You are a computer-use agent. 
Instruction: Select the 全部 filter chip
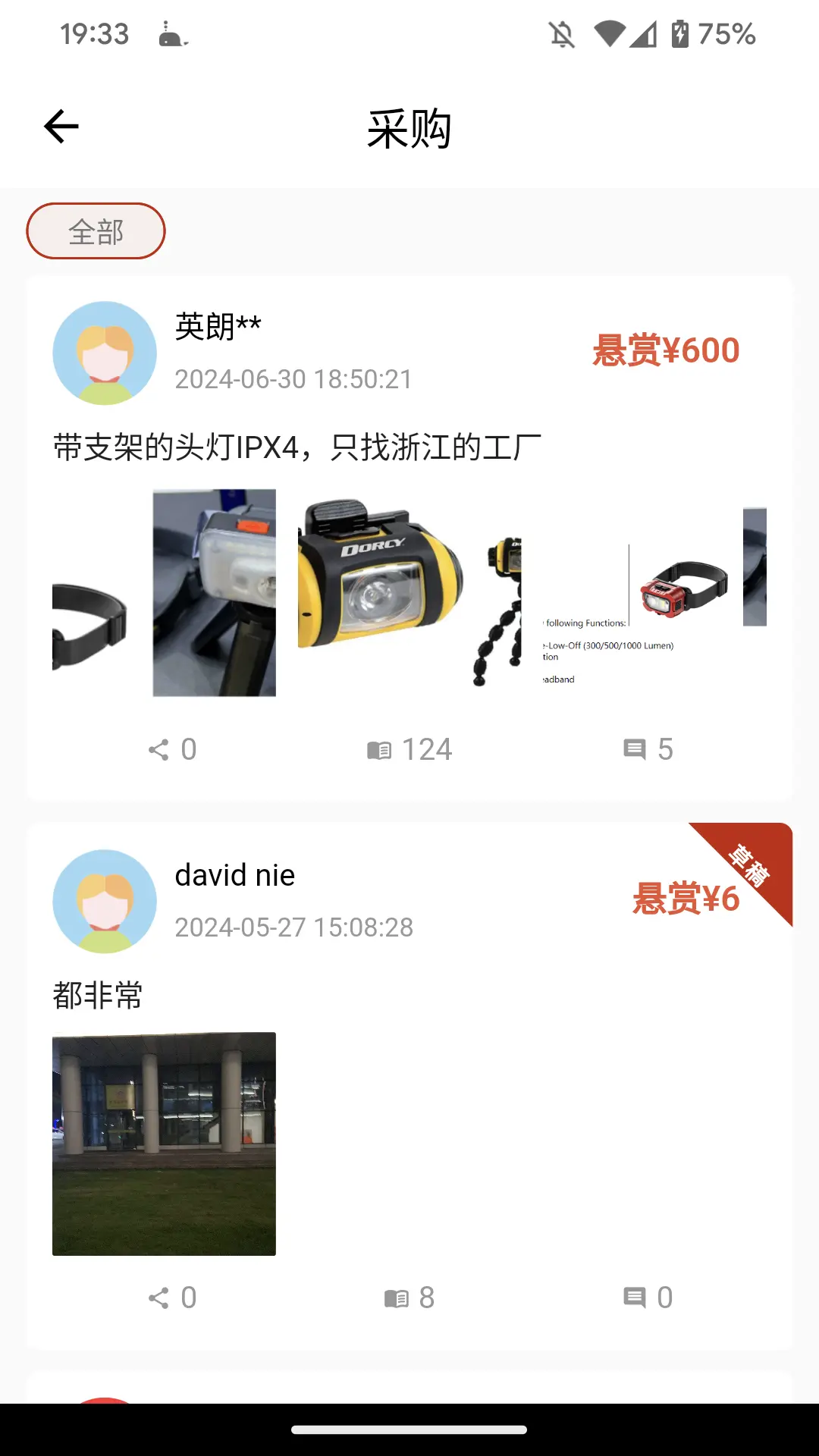pyautogui.click(x=96, y=231)
